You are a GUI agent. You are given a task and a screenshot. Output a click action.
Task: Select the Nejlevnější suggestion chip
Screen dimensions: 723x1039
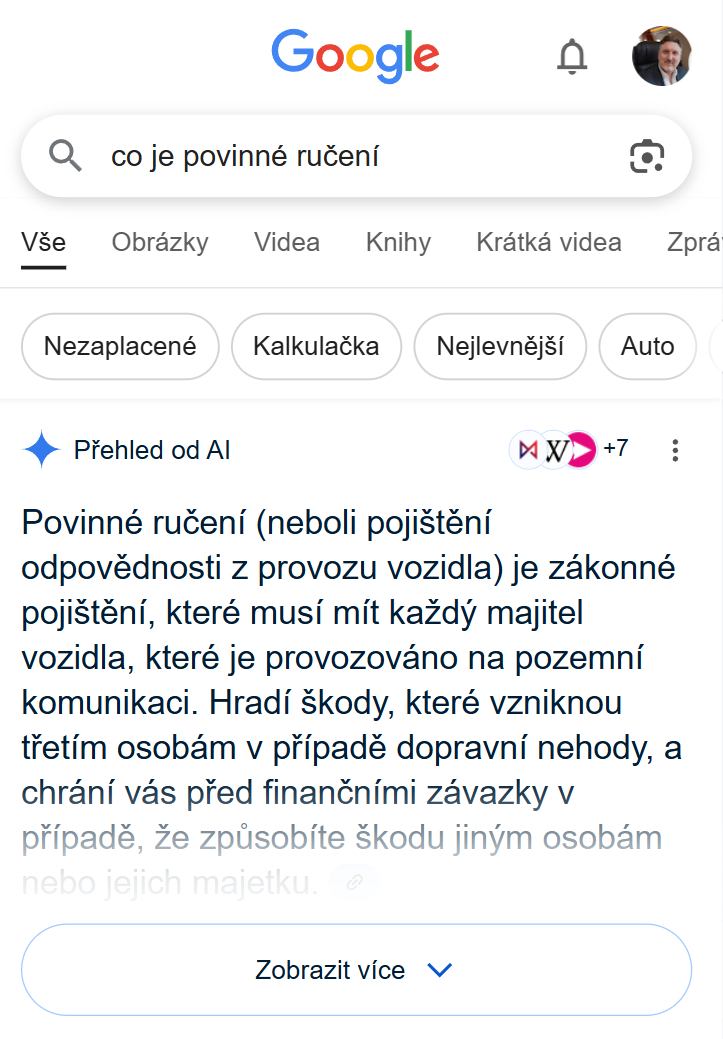[500, 347]
